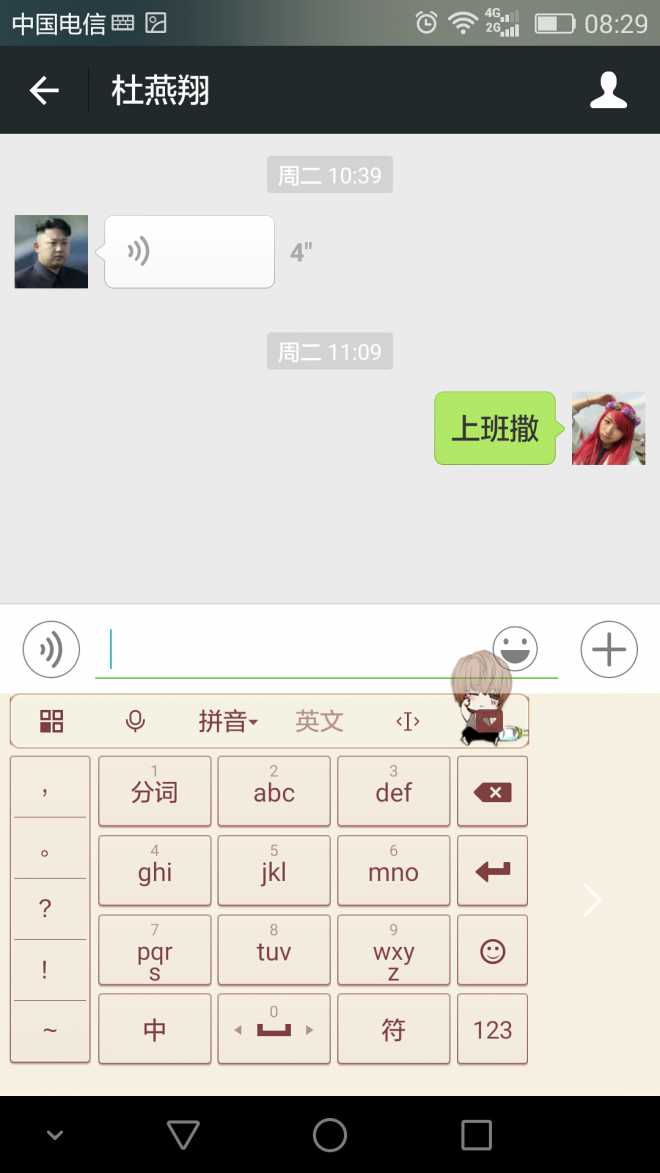The image size is (660, 1173).
Task: Open the contact profile icon
Action: pos(608,91)
